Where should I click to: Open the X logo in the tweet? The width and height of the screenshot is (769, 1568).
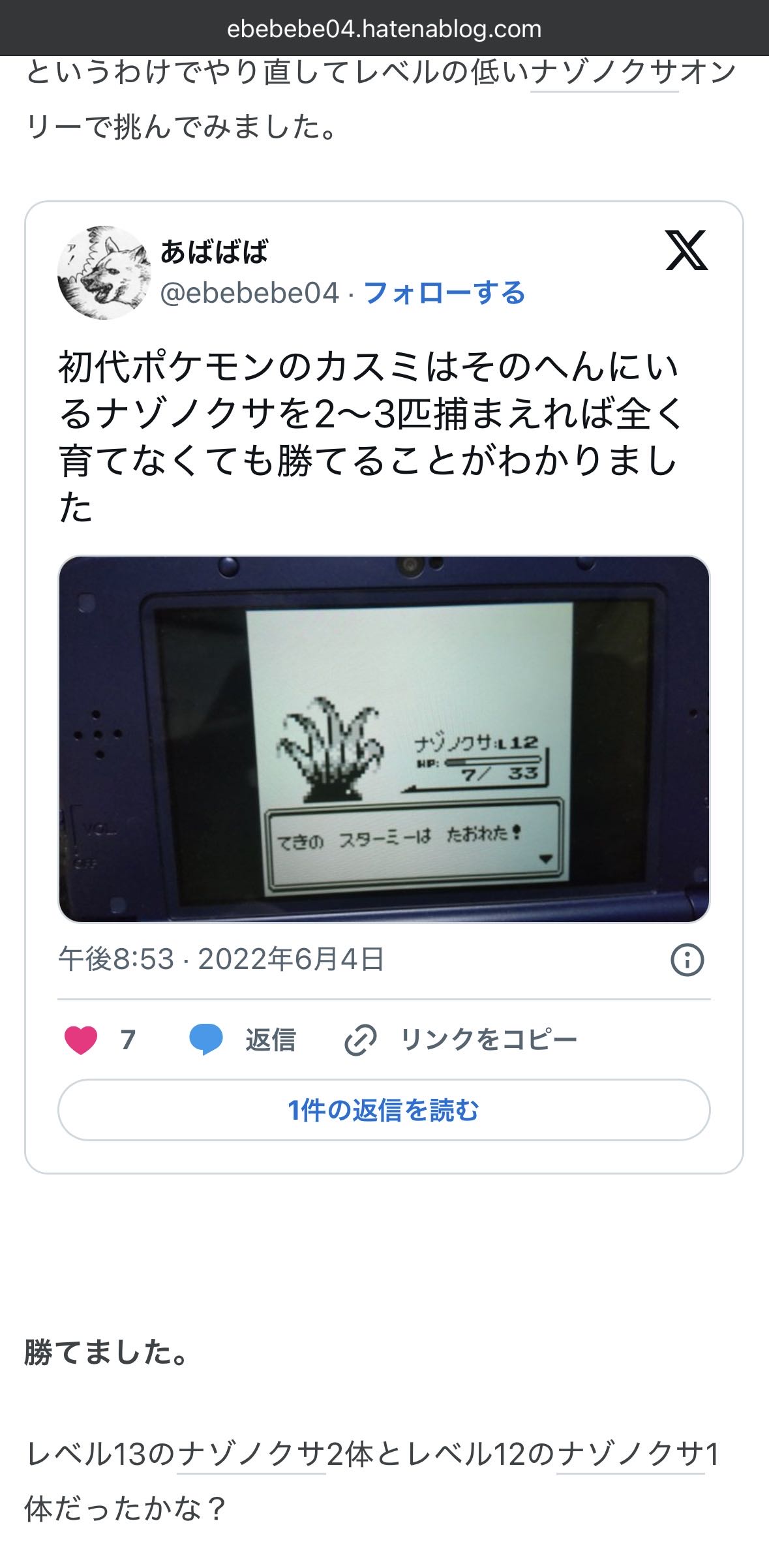click(686, 251)
